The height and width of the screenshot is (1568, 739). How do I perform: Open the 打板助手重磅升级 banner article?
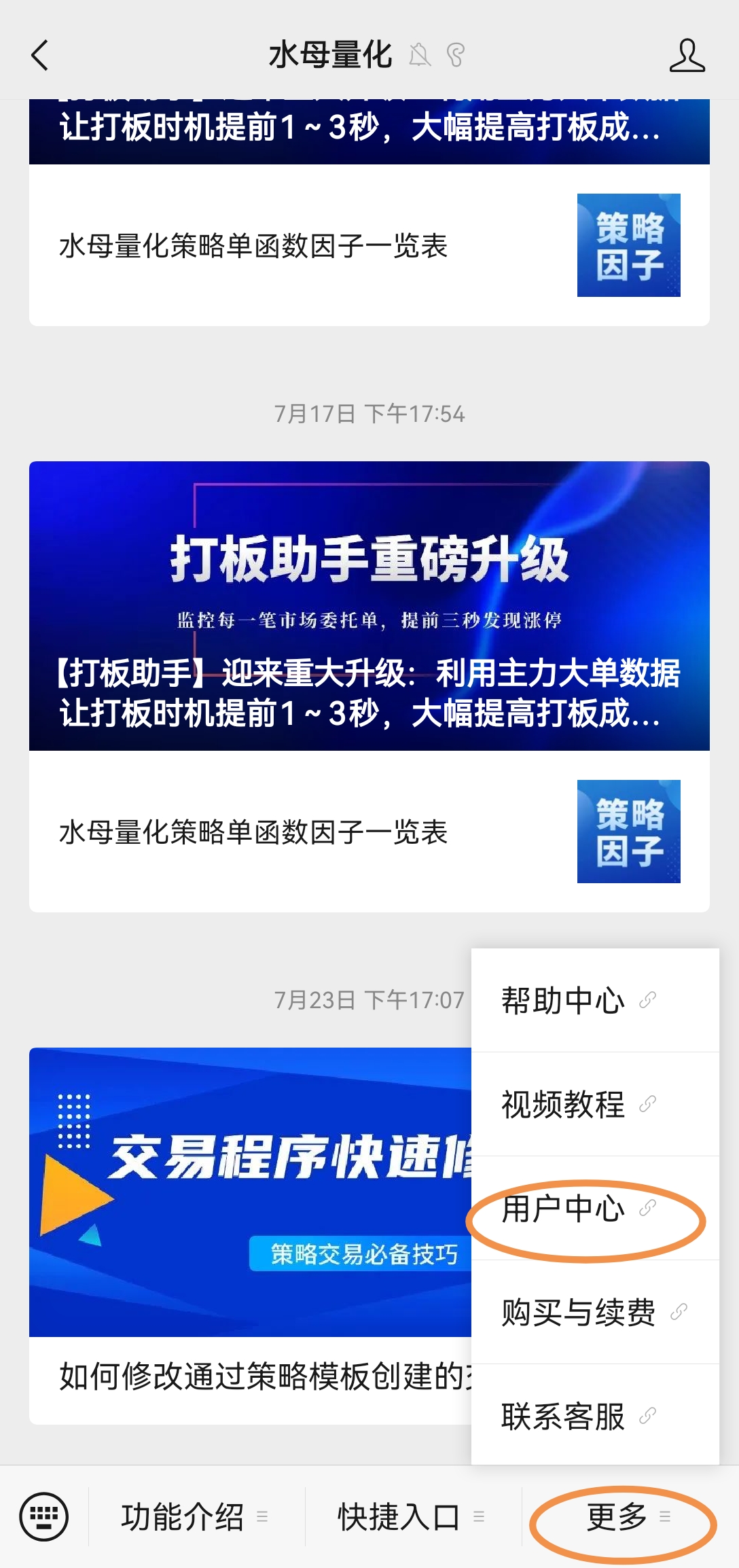pos(369,605)
